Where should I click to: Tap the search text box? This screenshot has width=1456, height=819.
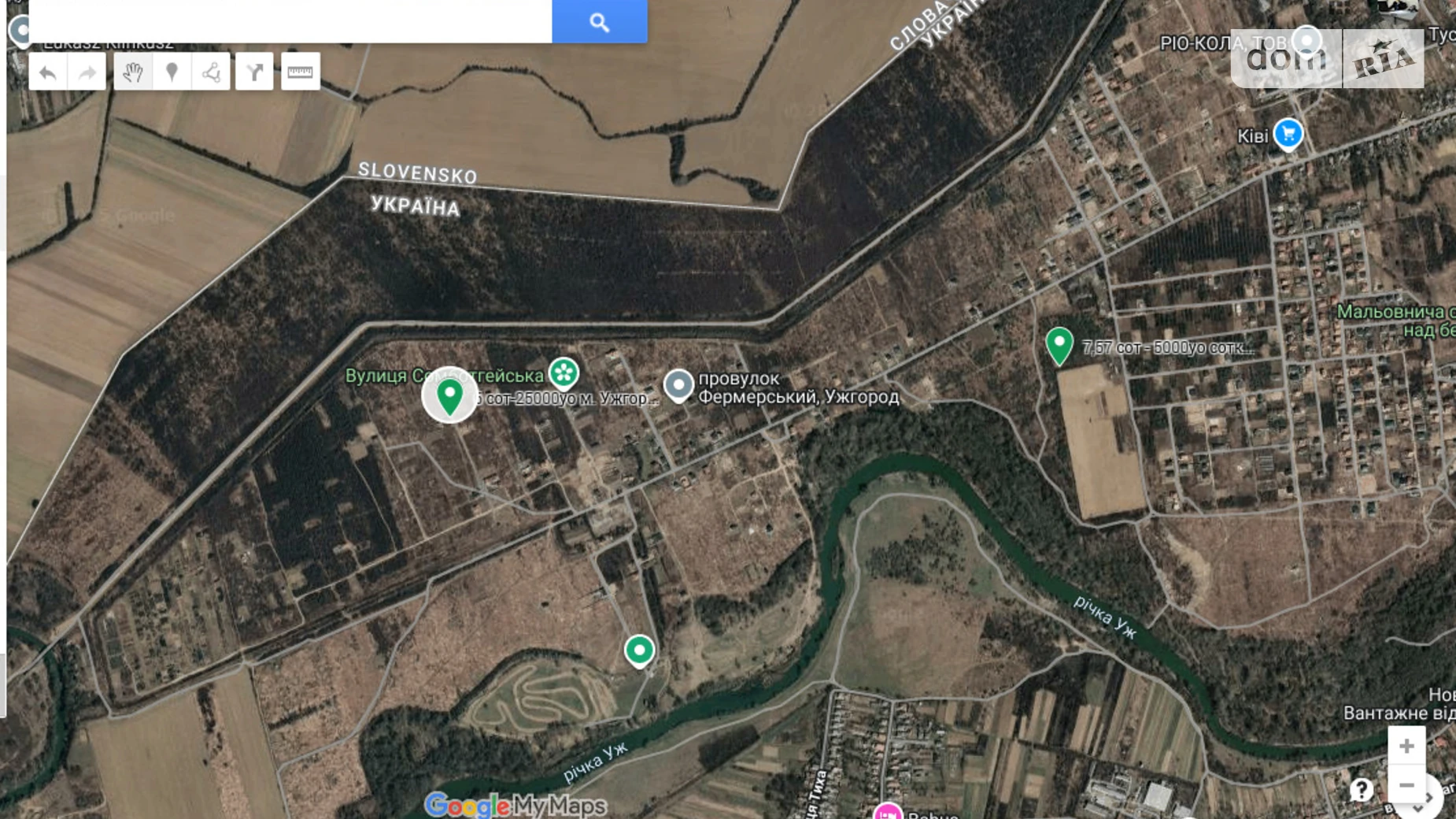pos(290,21)
